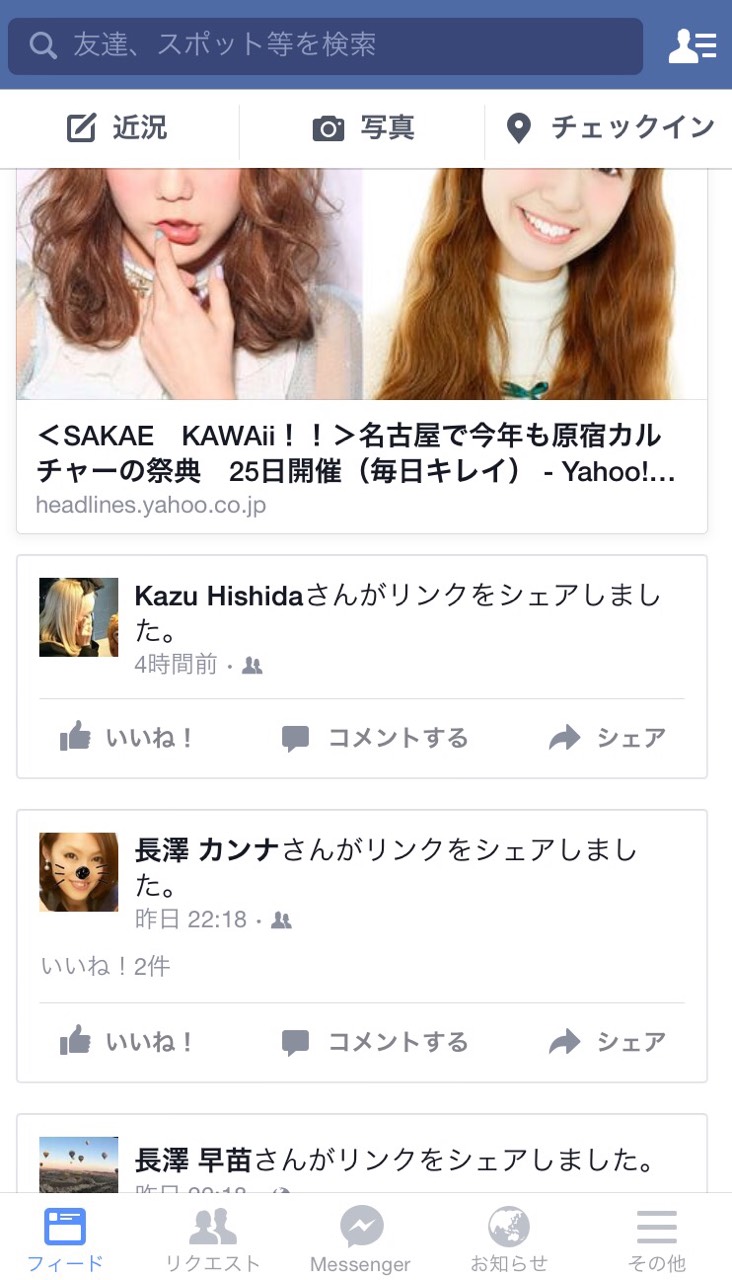Open the friends list icon
This screenshot has width=732, height=1280.
click(x=692, y=45)
